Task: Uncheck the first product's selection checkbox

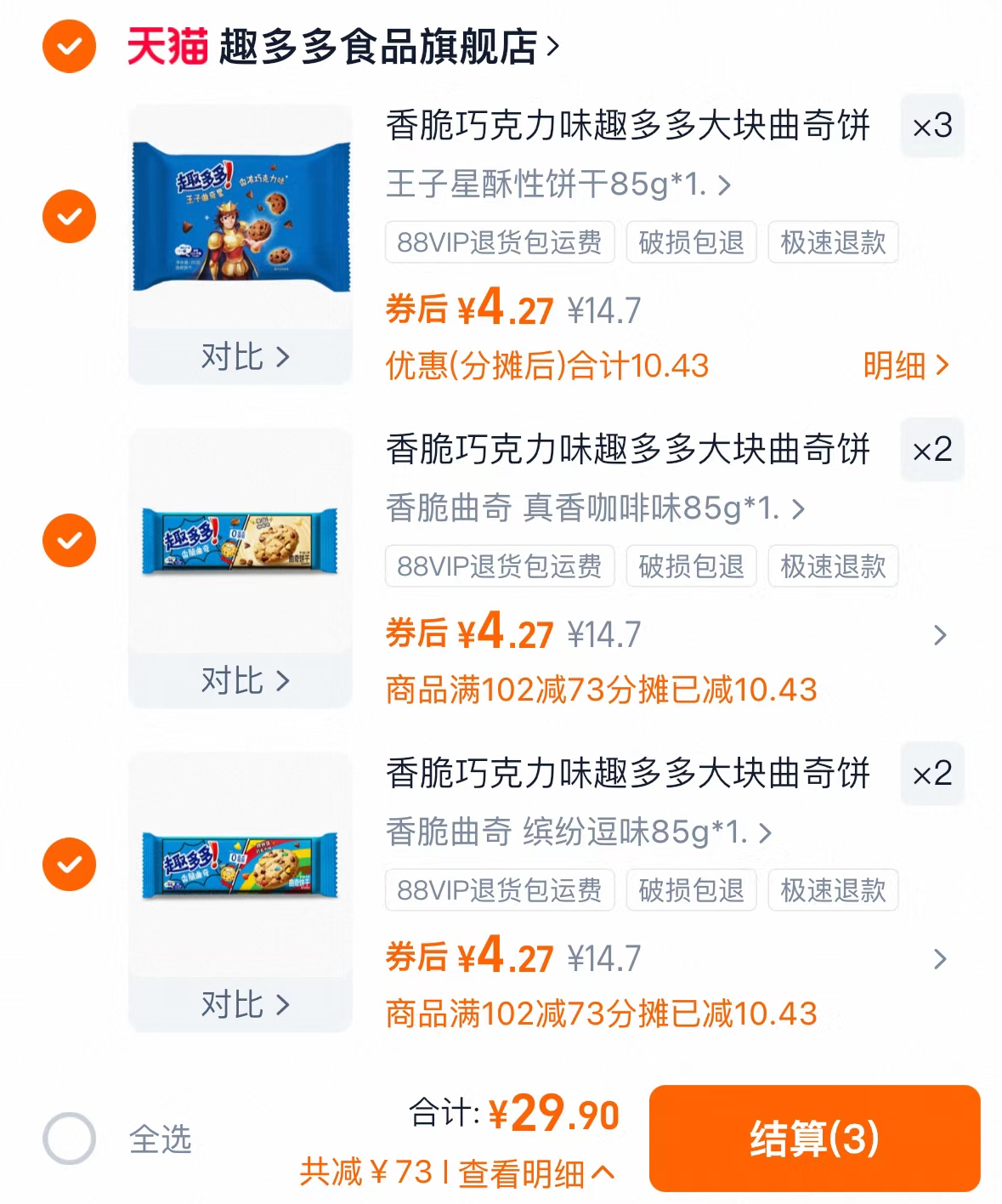Action: pos(68,217)
